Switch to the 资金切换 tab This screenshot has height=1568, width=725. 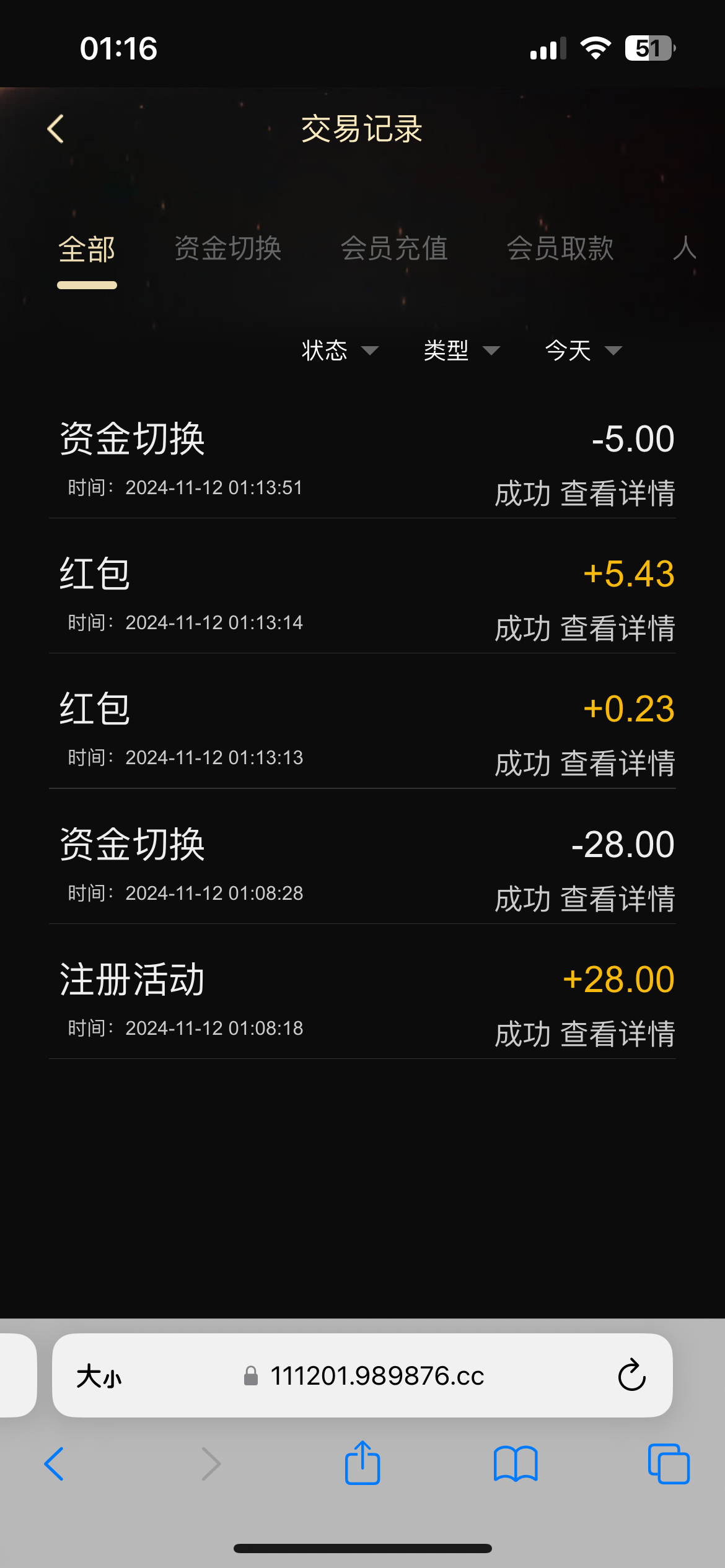(228, 249)
